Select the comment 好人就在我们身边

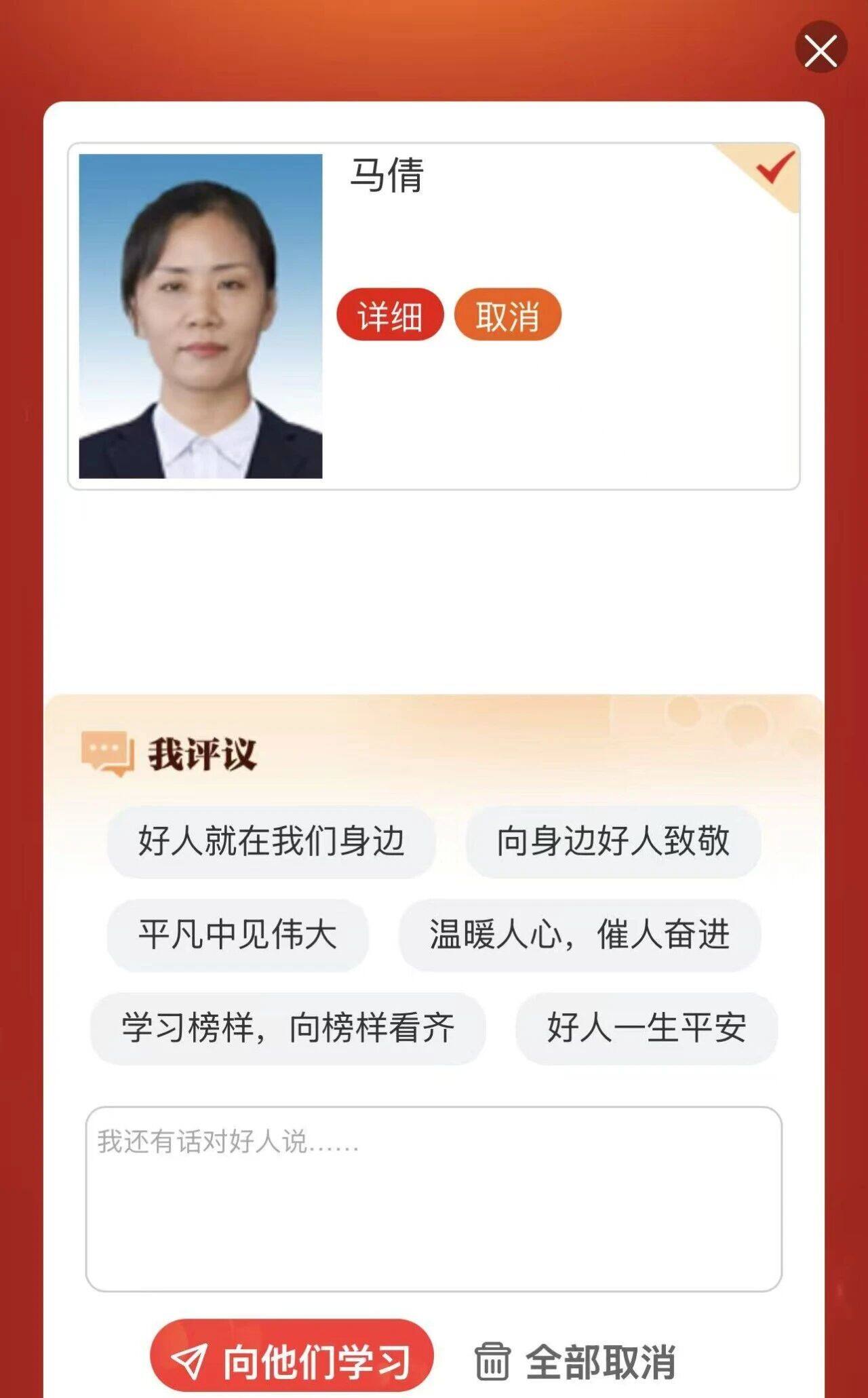click(x=271, y=842)
